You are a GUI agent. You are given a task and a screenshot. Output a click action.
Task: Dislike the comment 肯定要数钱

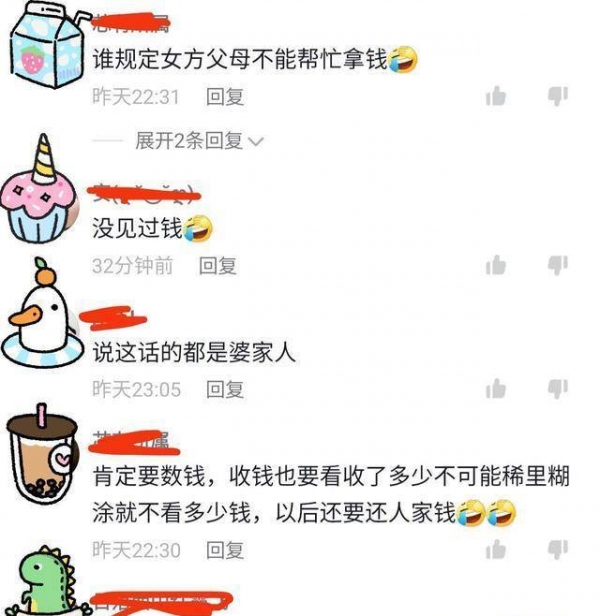point(558,549)
